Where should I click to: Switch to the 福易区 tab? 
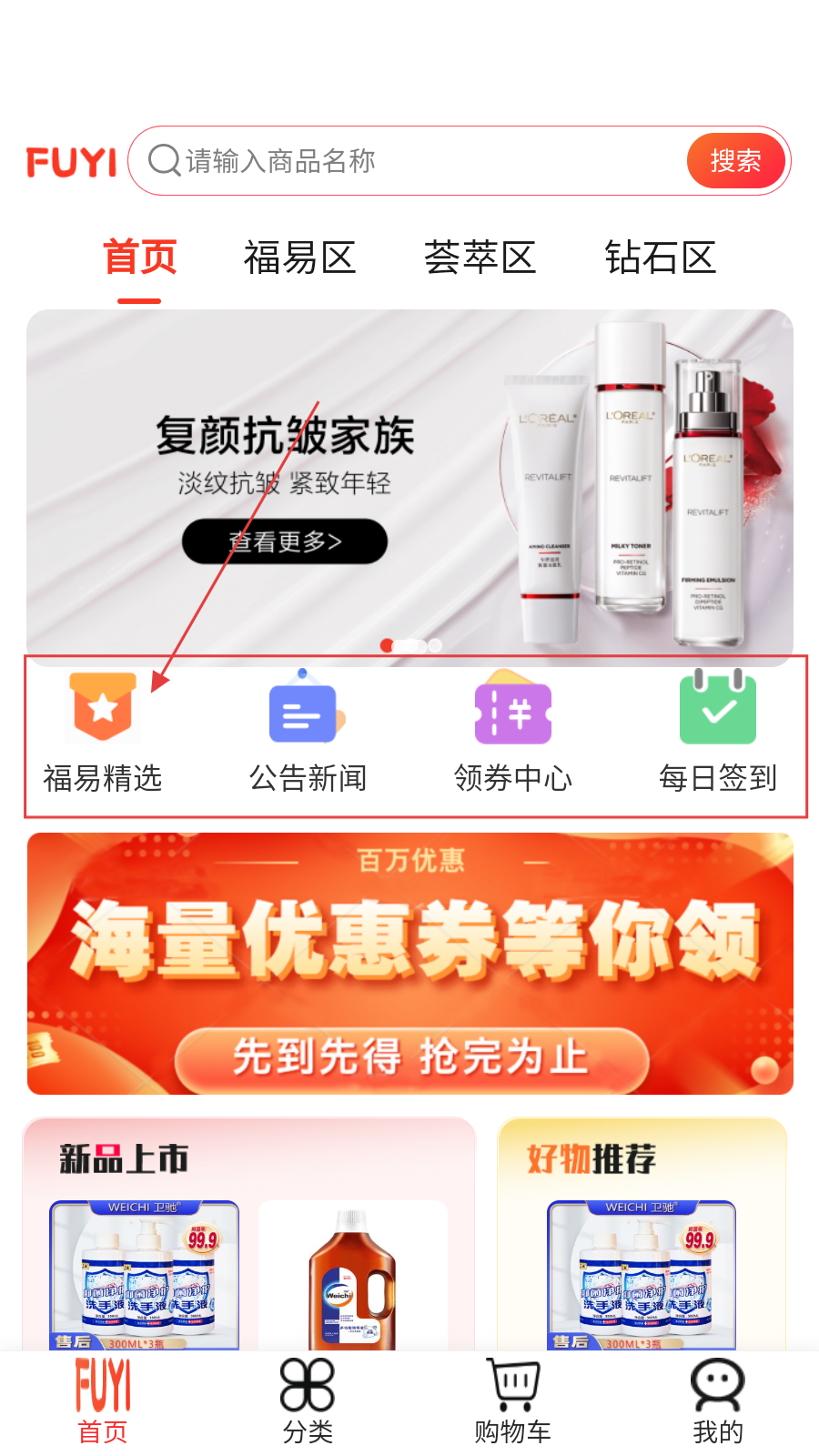299,258
